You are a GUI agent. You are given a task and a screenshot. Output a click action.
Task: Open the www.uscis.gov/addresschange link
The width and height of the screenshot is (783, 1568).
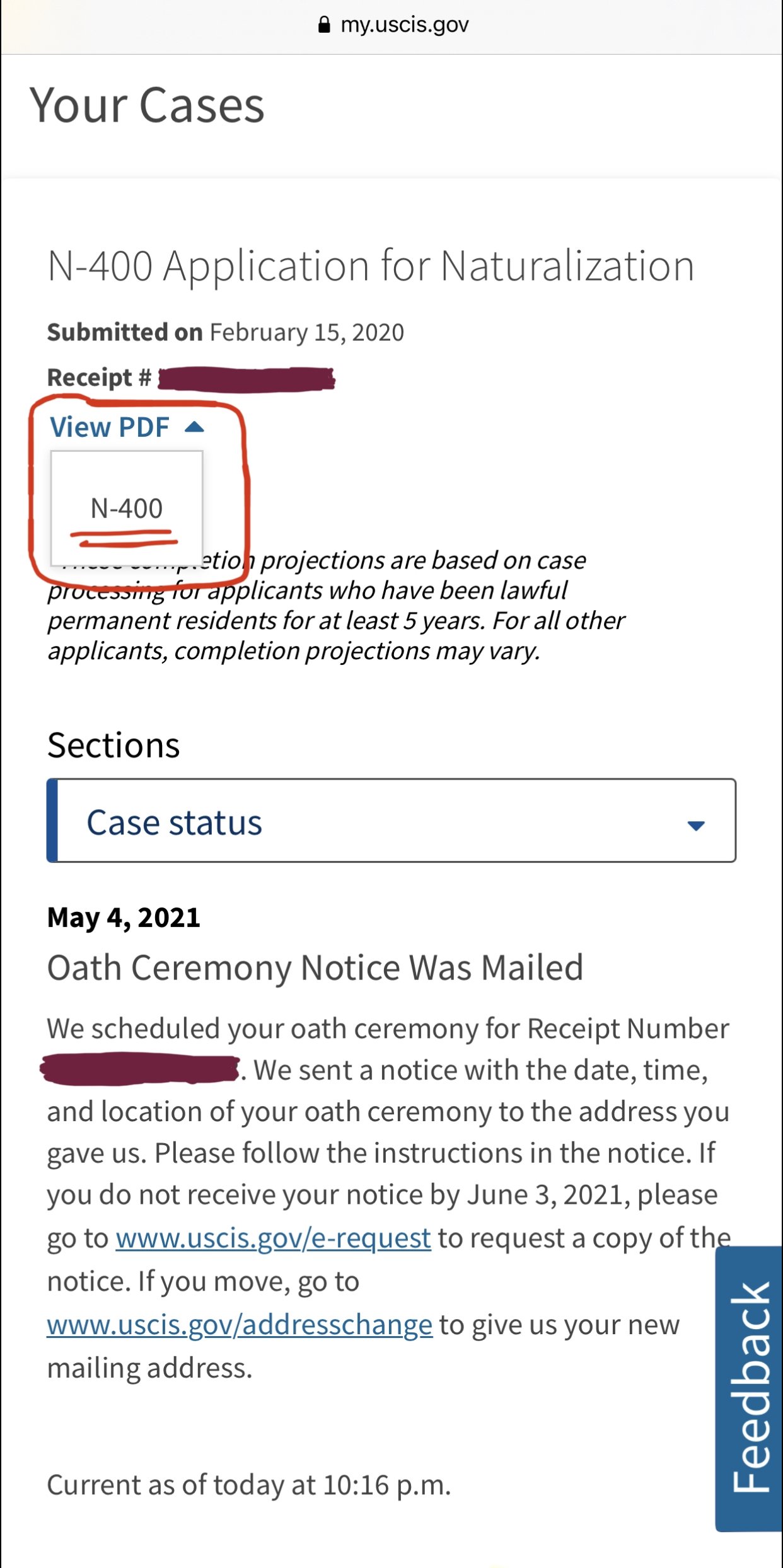240,1324
